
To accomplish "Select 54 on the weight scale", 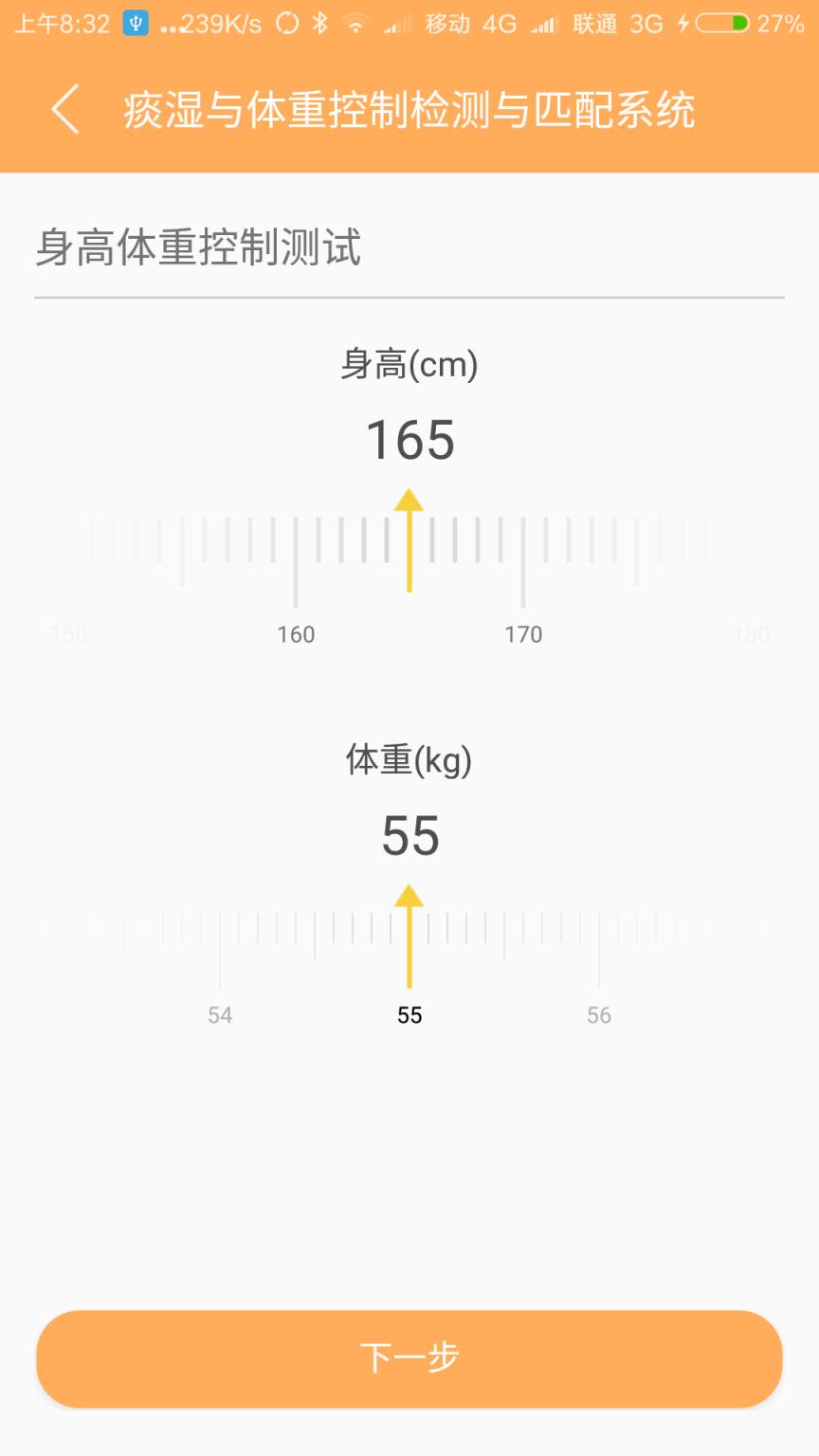I will [219, 1014].
